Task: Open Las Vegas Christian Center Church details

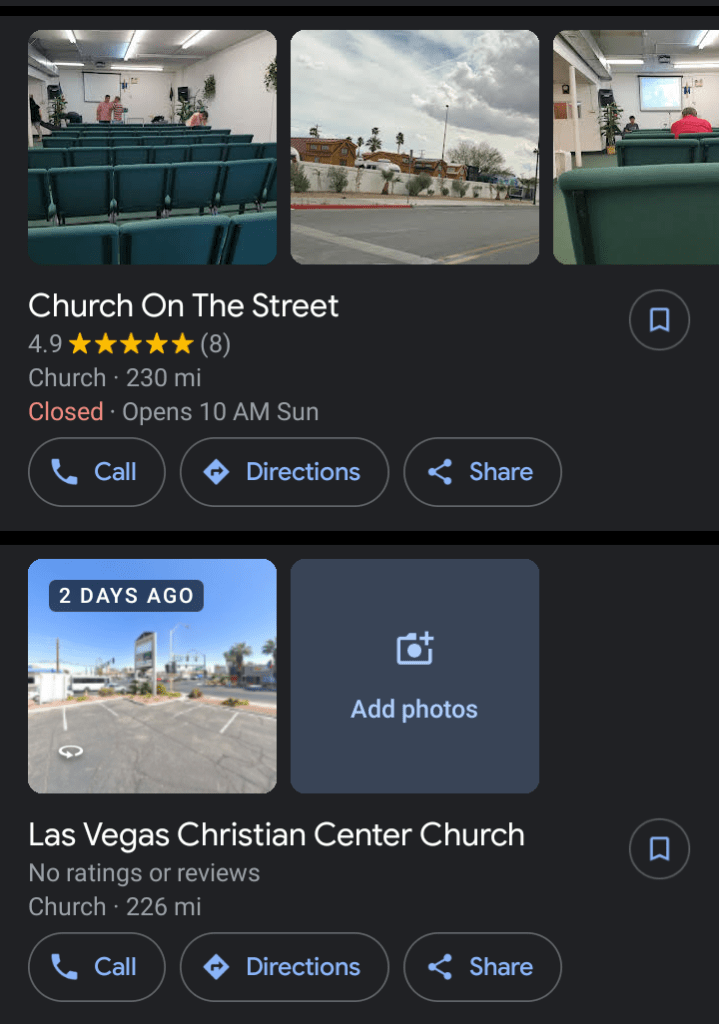Action: [x=276, y=835]
